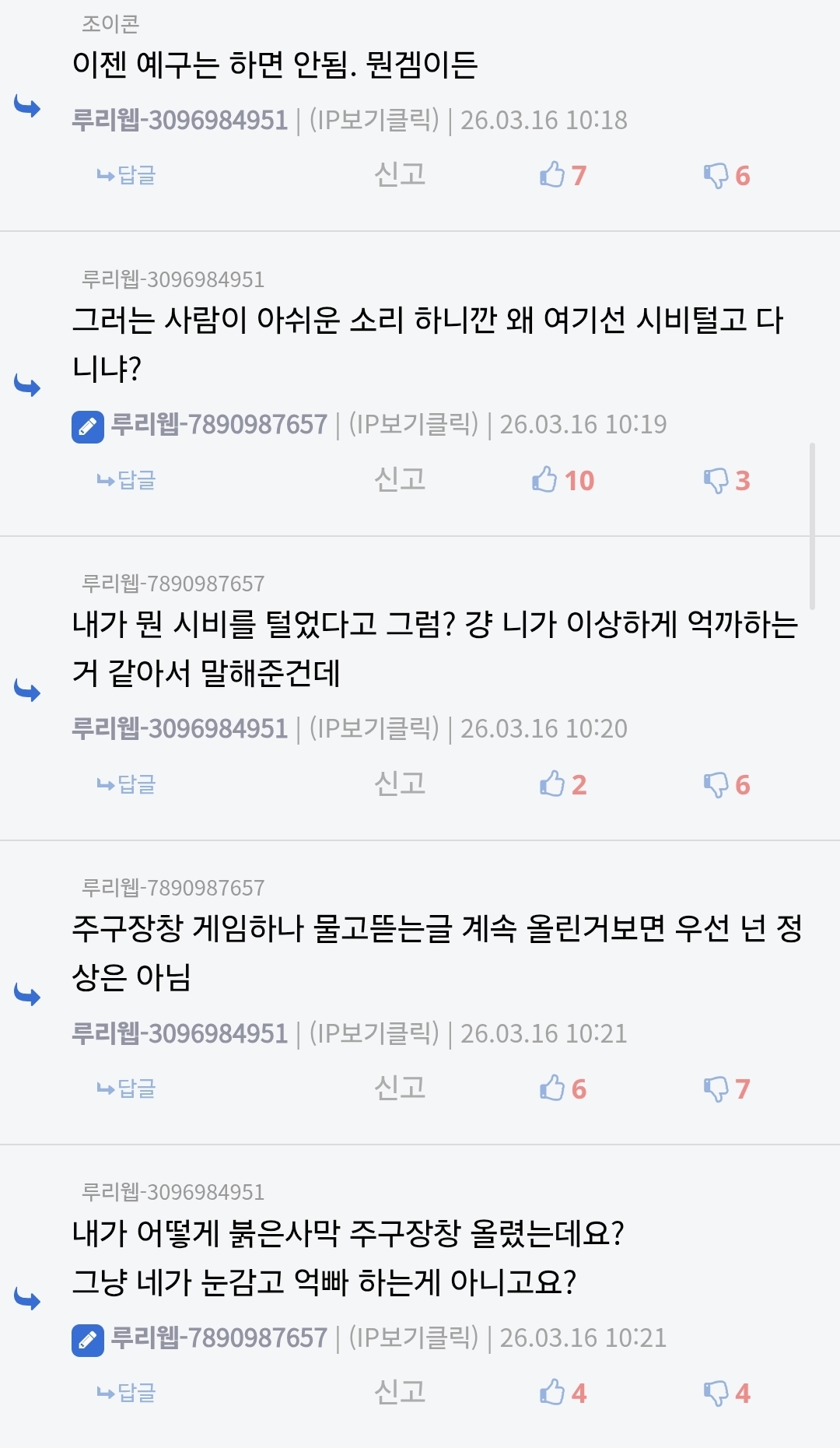Open profile 루리웹-3096984951 on 10:20 comment
The image size is (840, 1448).
[180, 729]
